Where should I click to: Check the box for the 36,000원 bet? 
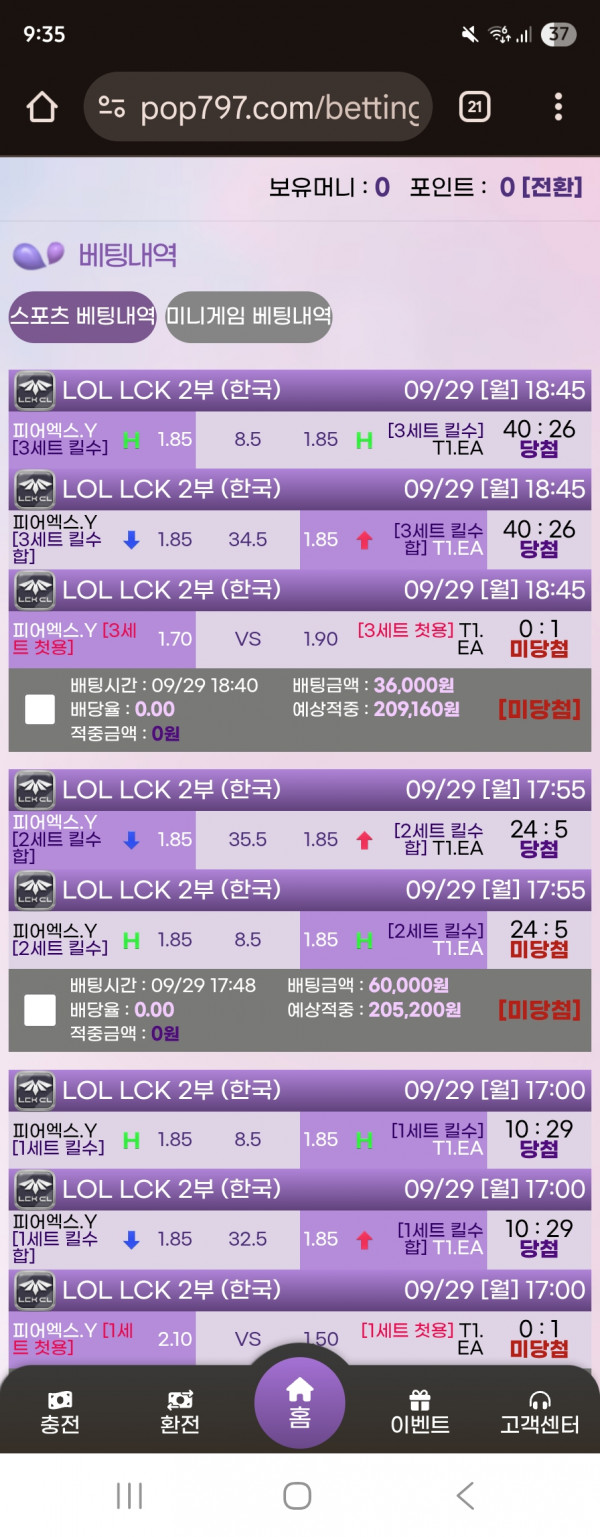(40, 709)
